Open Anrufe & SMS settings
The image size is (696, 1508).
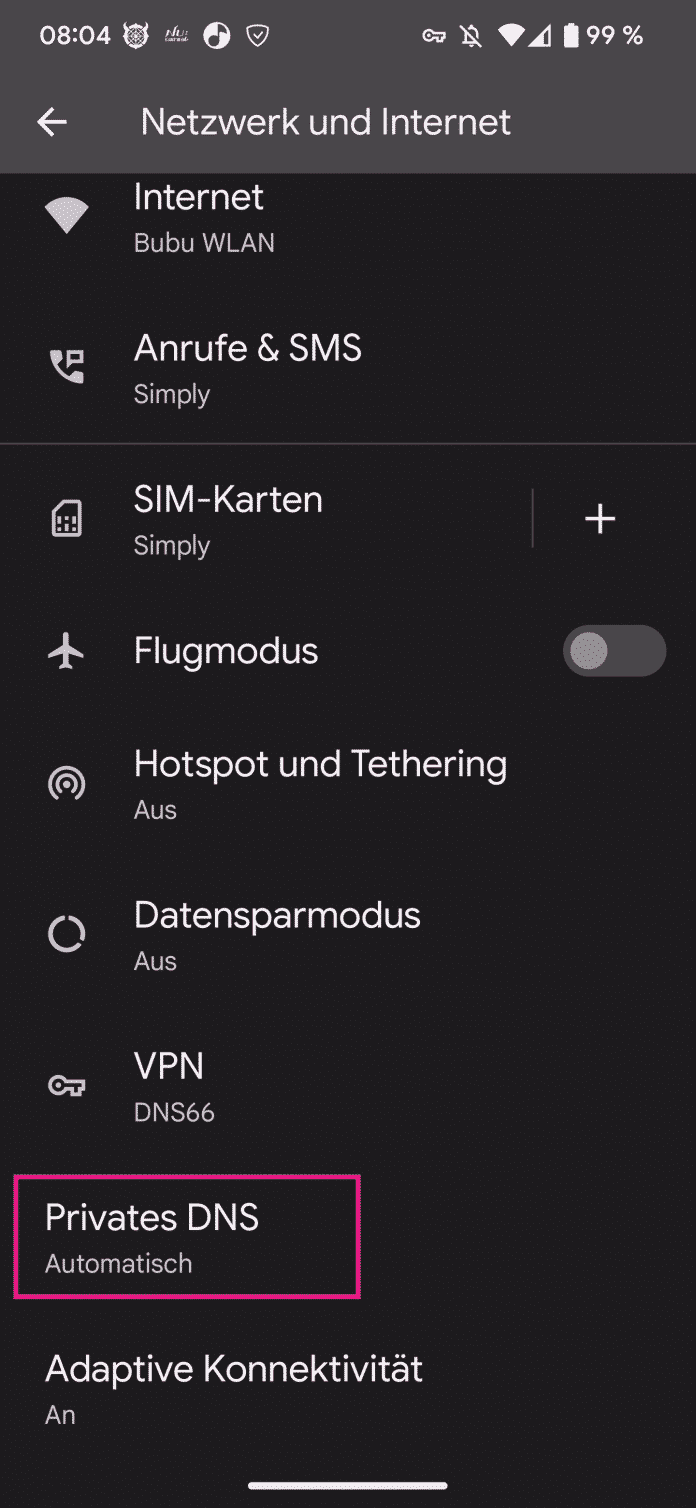click(x=248, y=368)
